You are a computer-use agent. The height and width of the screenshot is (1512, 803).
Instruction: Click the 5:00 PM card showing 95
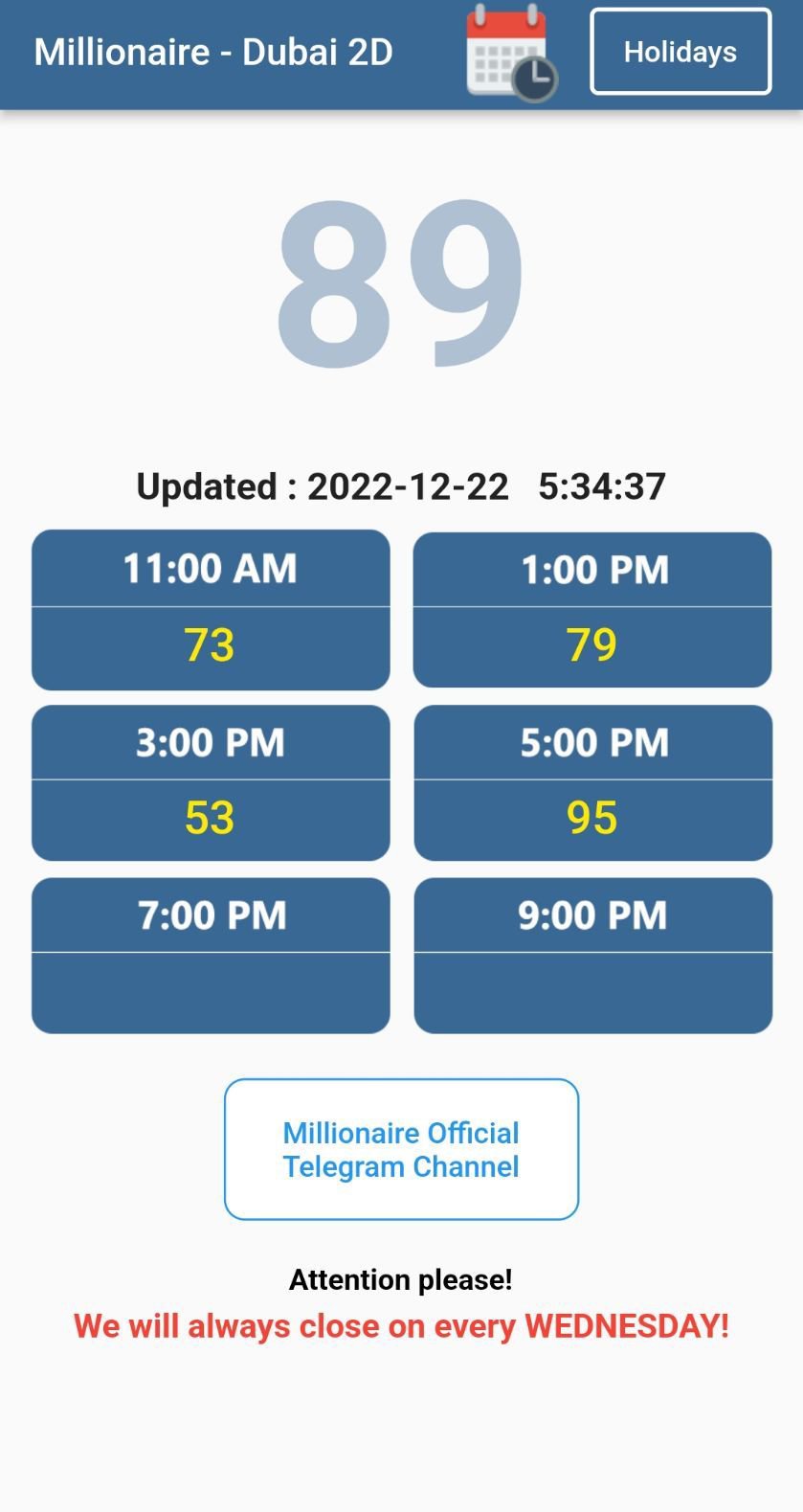[591, 781]
